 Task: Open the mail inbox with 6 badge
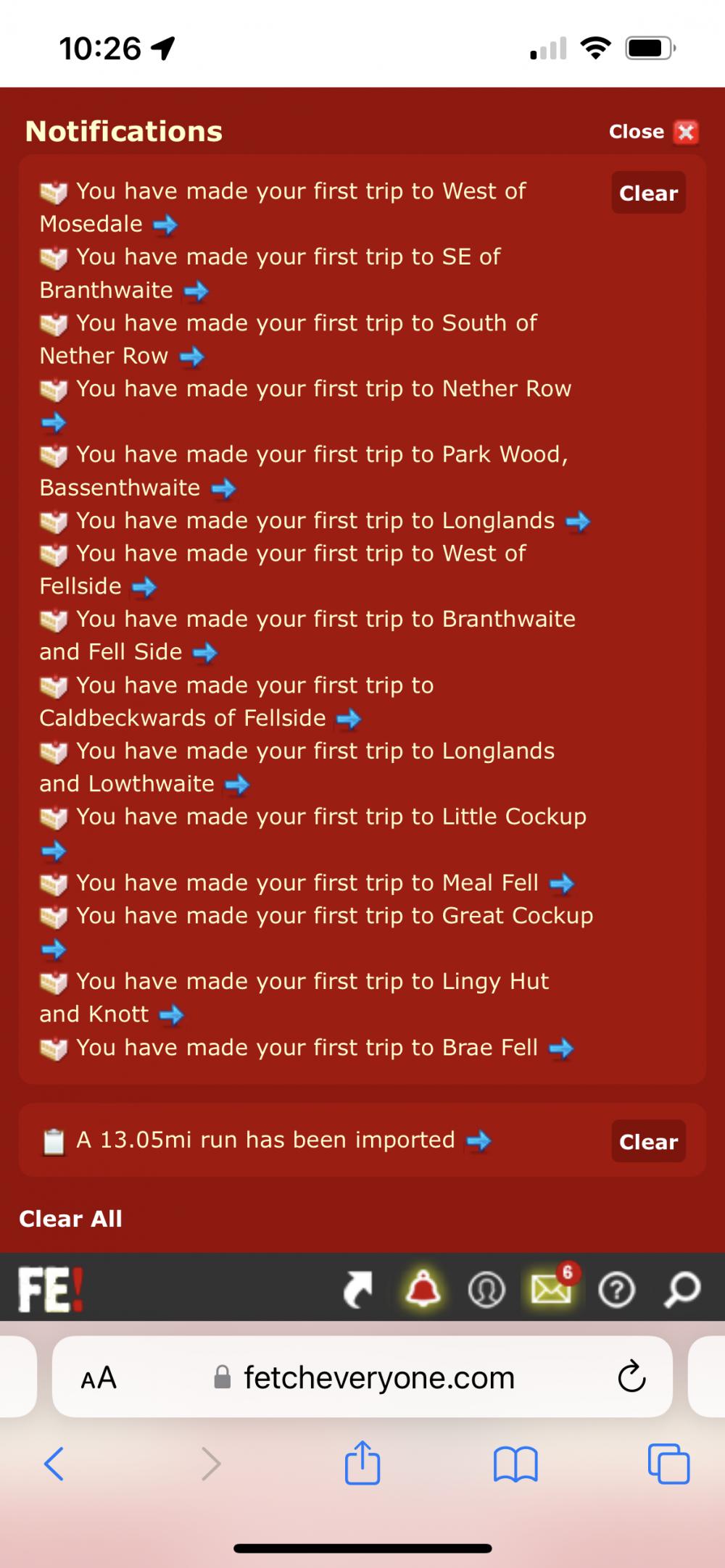click(x=553, y=1288)
